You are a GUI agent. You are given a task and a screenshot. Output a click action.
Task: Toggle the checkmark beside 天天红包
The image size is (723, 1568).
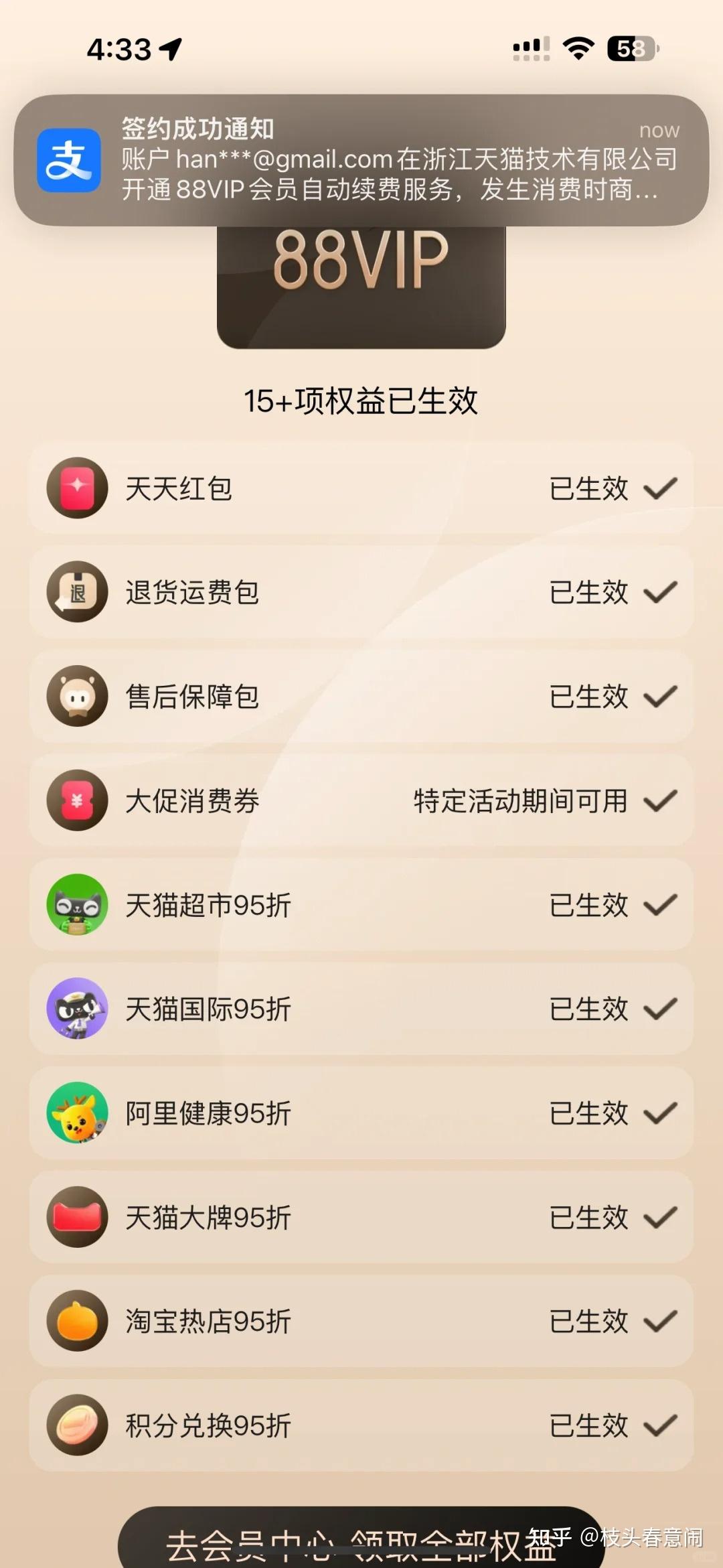659,488
